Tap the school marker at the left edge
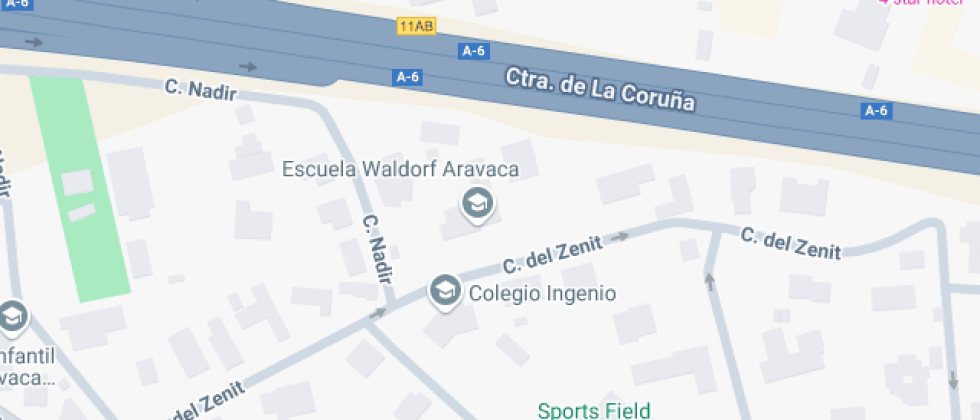 click(12, 317)
